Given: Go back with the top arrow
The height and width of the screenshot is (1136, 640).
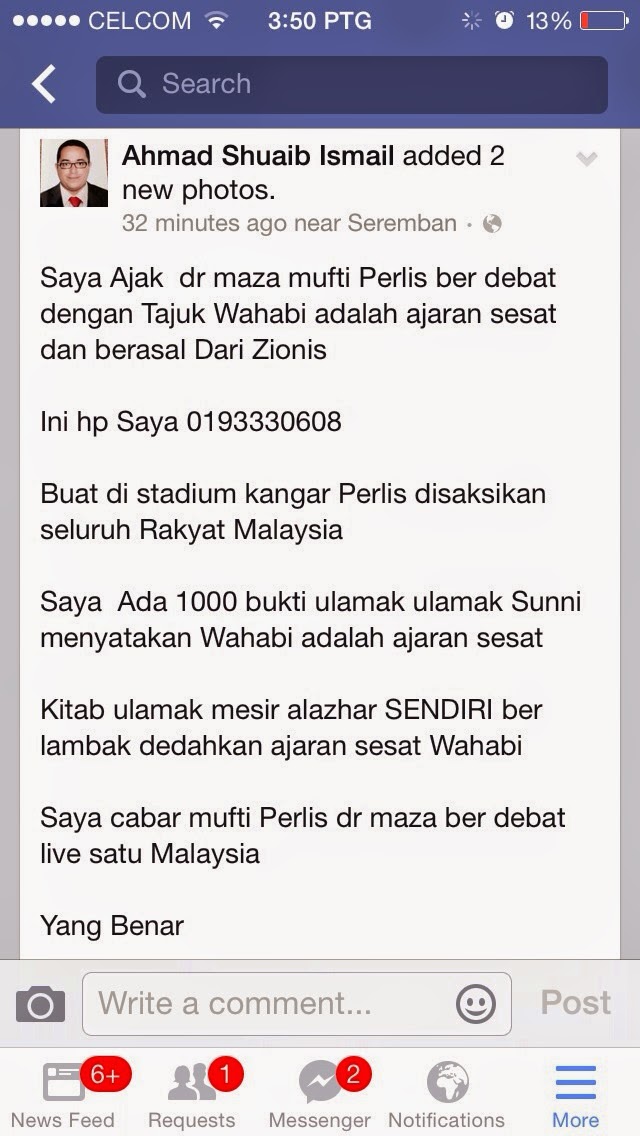Looking at the screenshot, I should point(44,84).
